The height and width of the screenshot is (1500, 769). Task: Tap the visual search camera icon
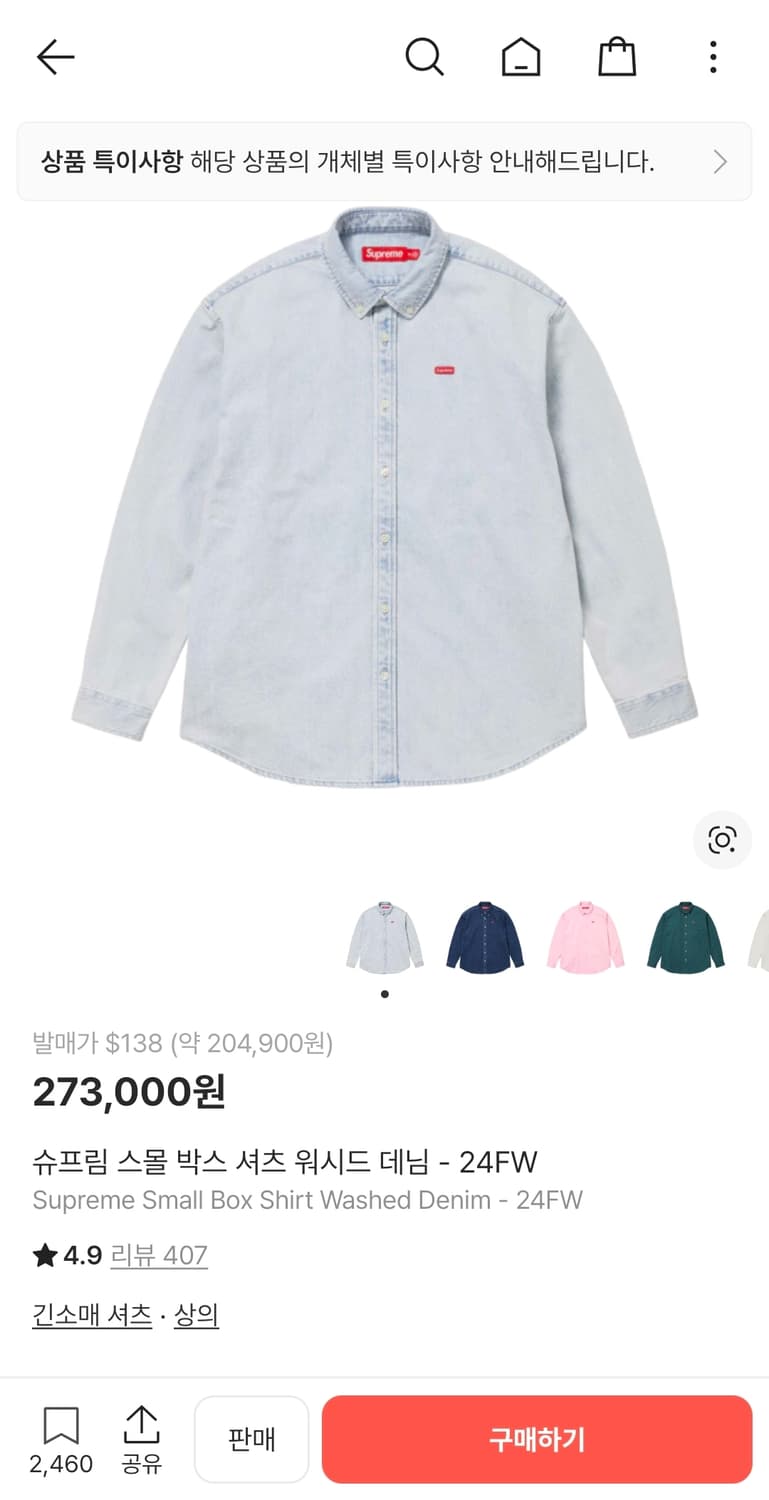pos(722,840)
